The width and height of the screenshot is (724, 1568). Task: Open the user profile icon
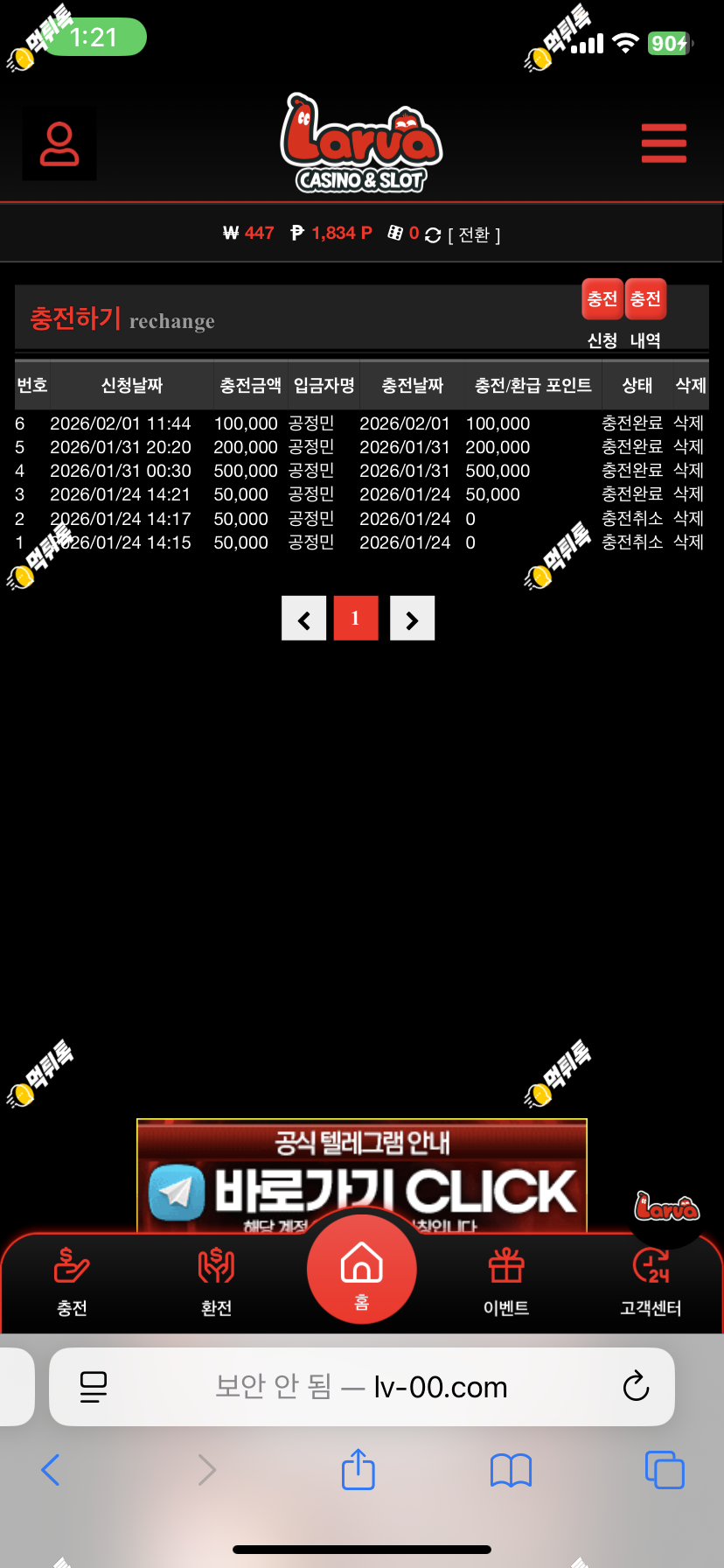tap(59, 144)
